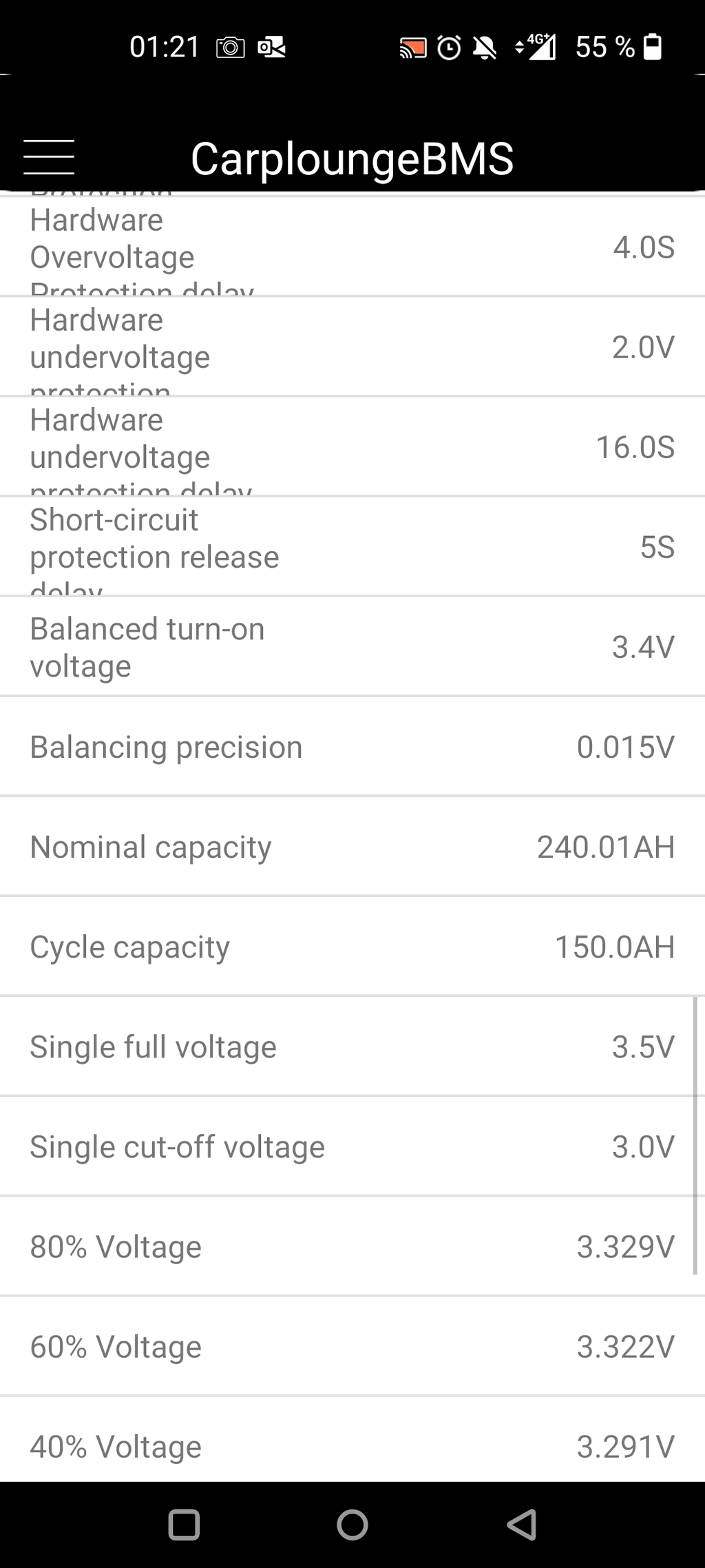Open Hardware undervoltage protection delay 16.0S
This screenshot has height=1568, width=705.
(352, 446)
